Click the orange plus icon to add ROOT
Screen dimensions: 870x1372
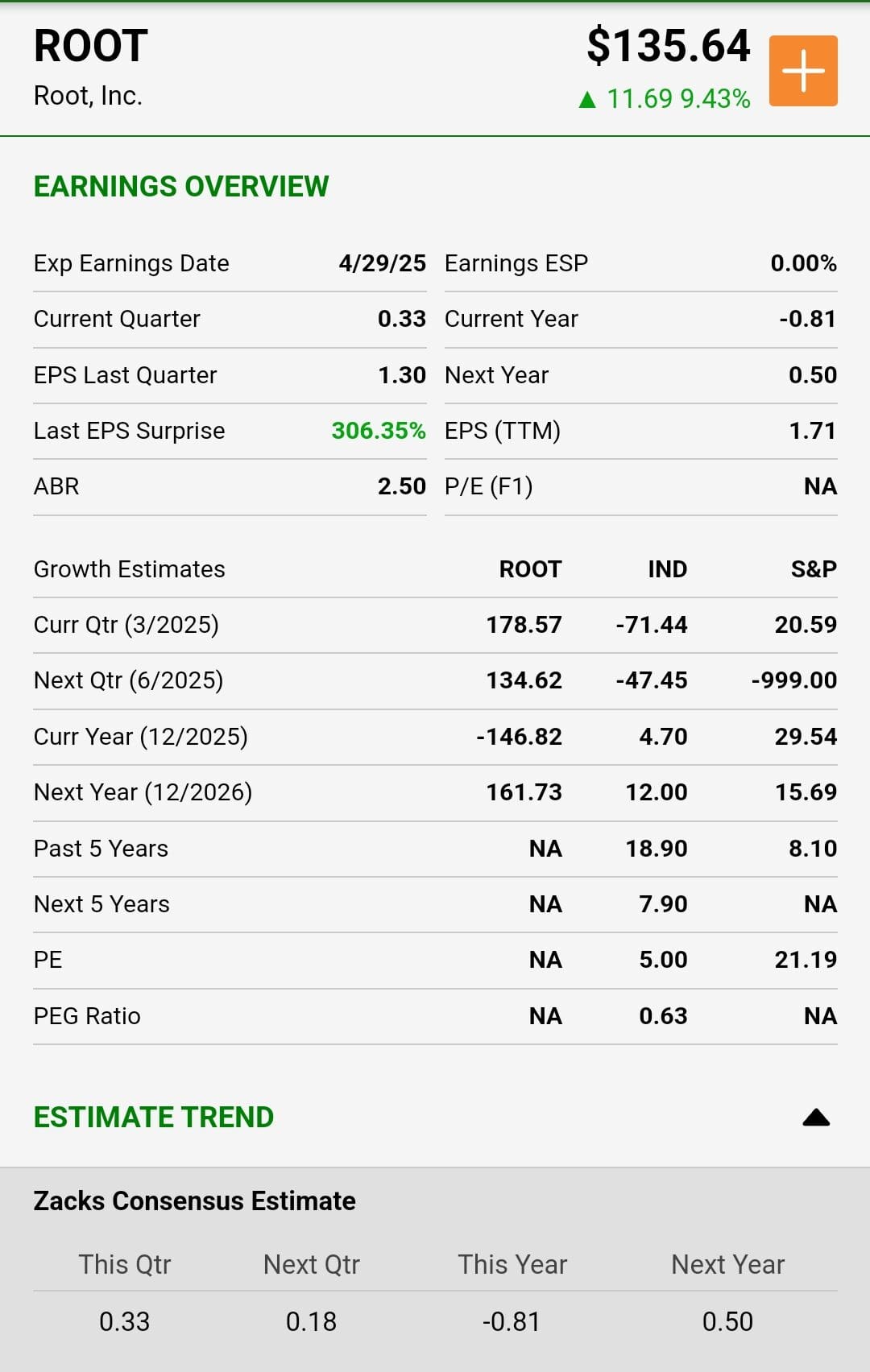pyautogui.click(x=804, y=70)
